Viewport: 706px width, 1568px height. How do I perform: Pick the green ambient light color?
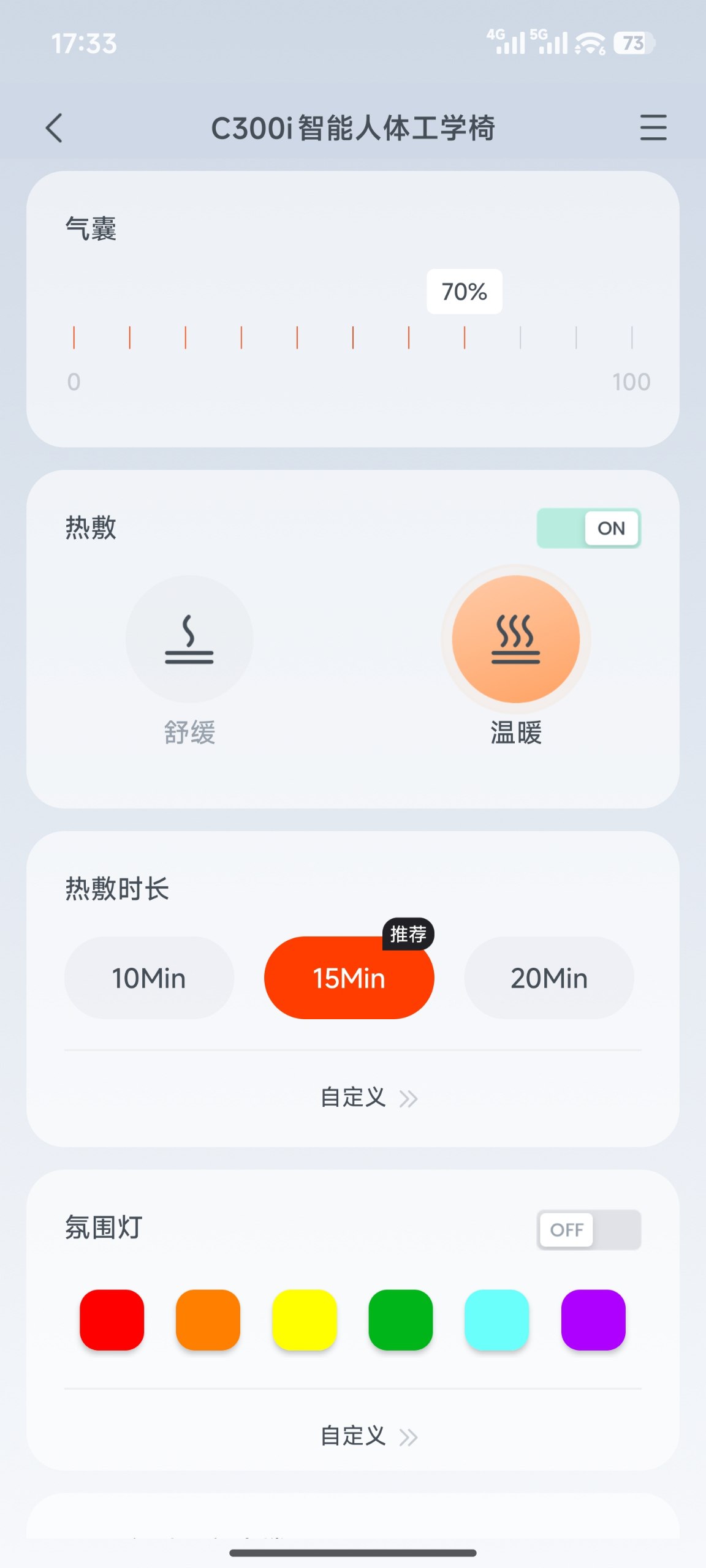[x=401, y=1319]
